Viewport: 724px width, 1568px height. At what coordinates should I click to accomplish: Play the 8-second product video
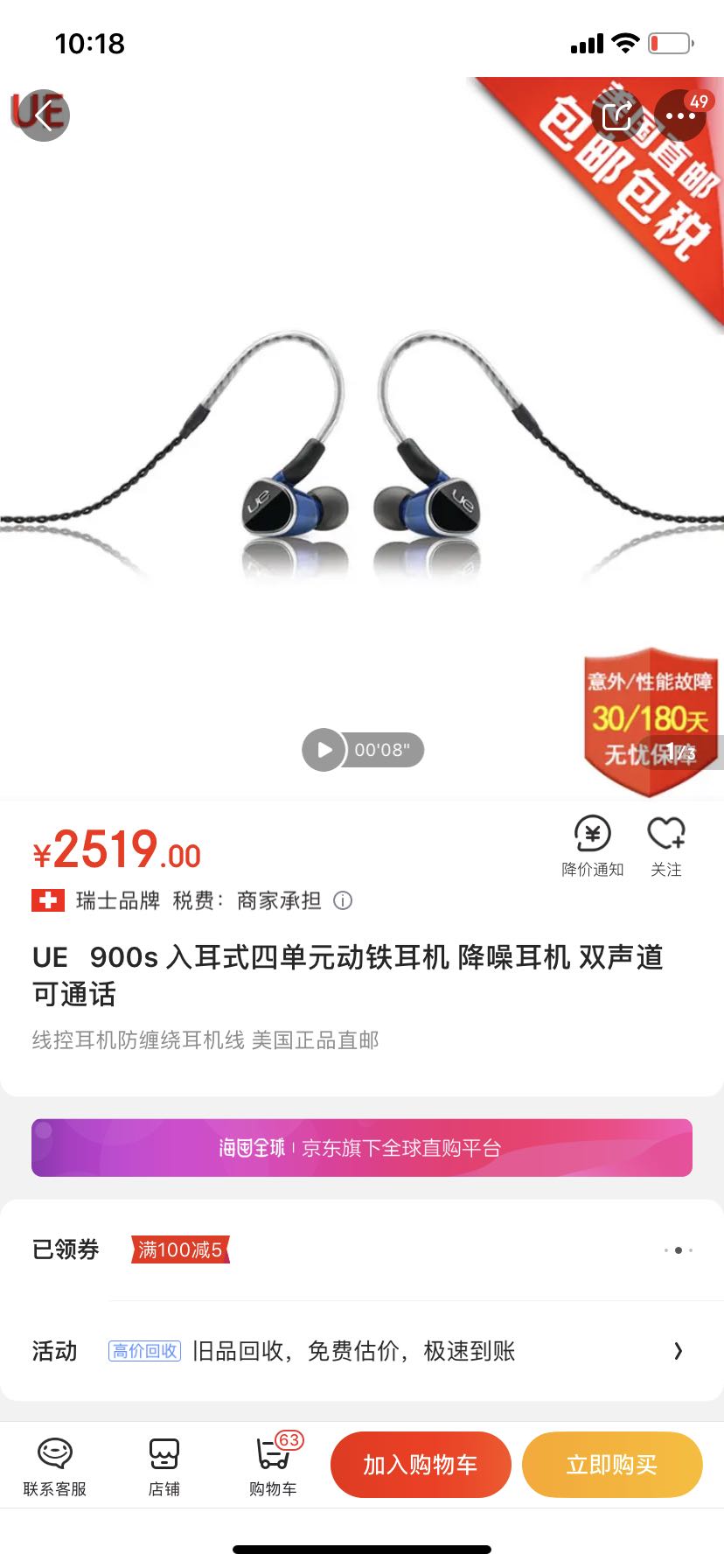click(324, 750)
